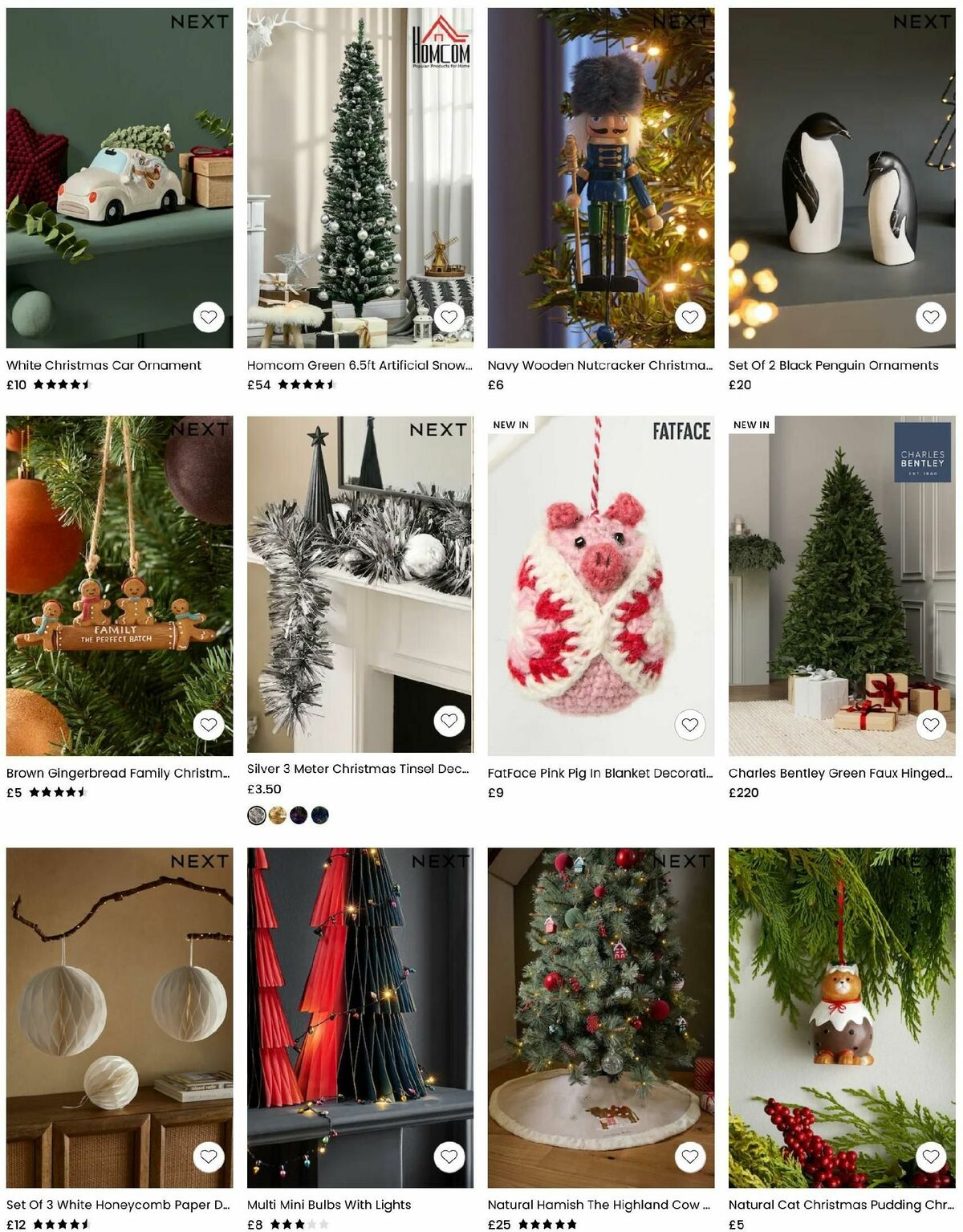
Task: Click the star rating under the Homcom tree
Action: click(x=308, y=386)
